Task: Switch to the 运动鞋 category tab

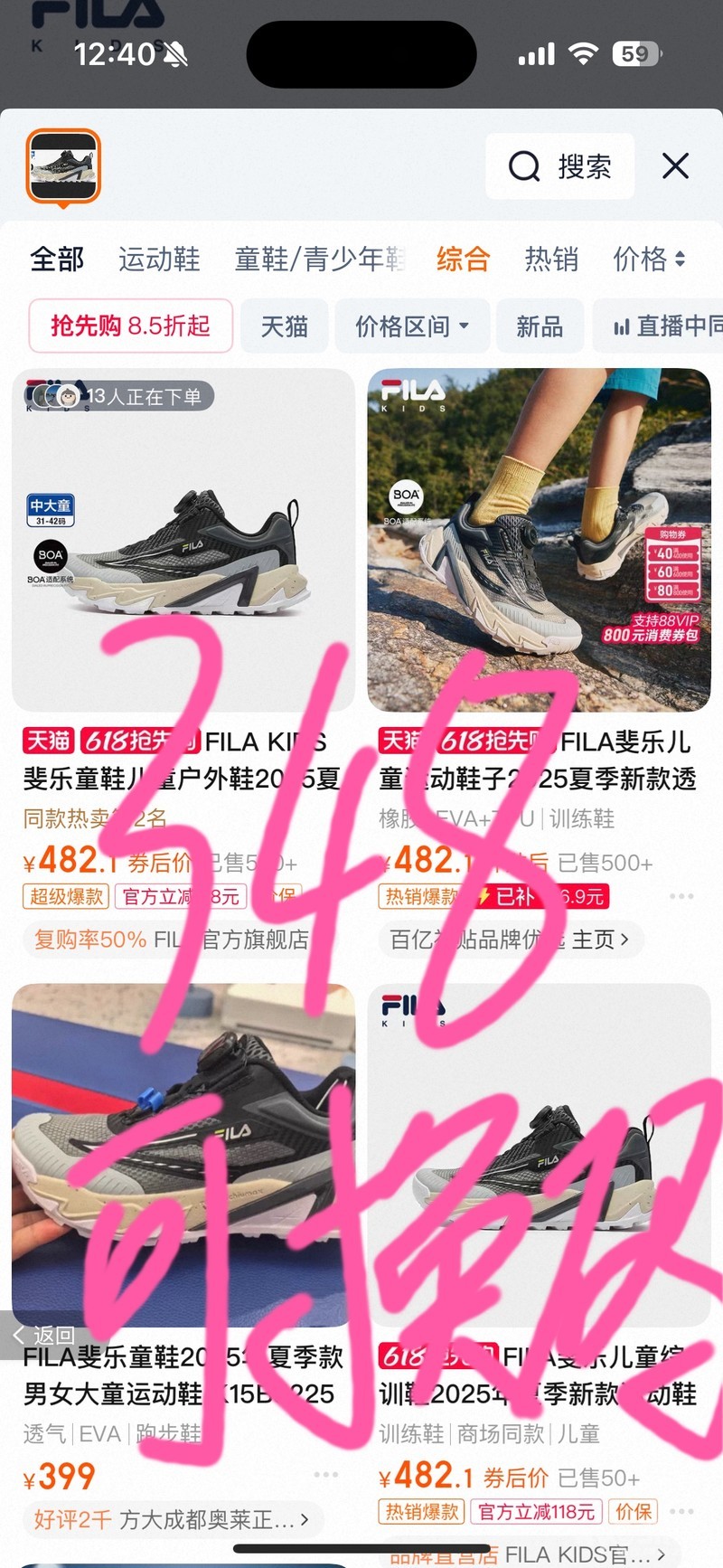Action: [159, 260]
